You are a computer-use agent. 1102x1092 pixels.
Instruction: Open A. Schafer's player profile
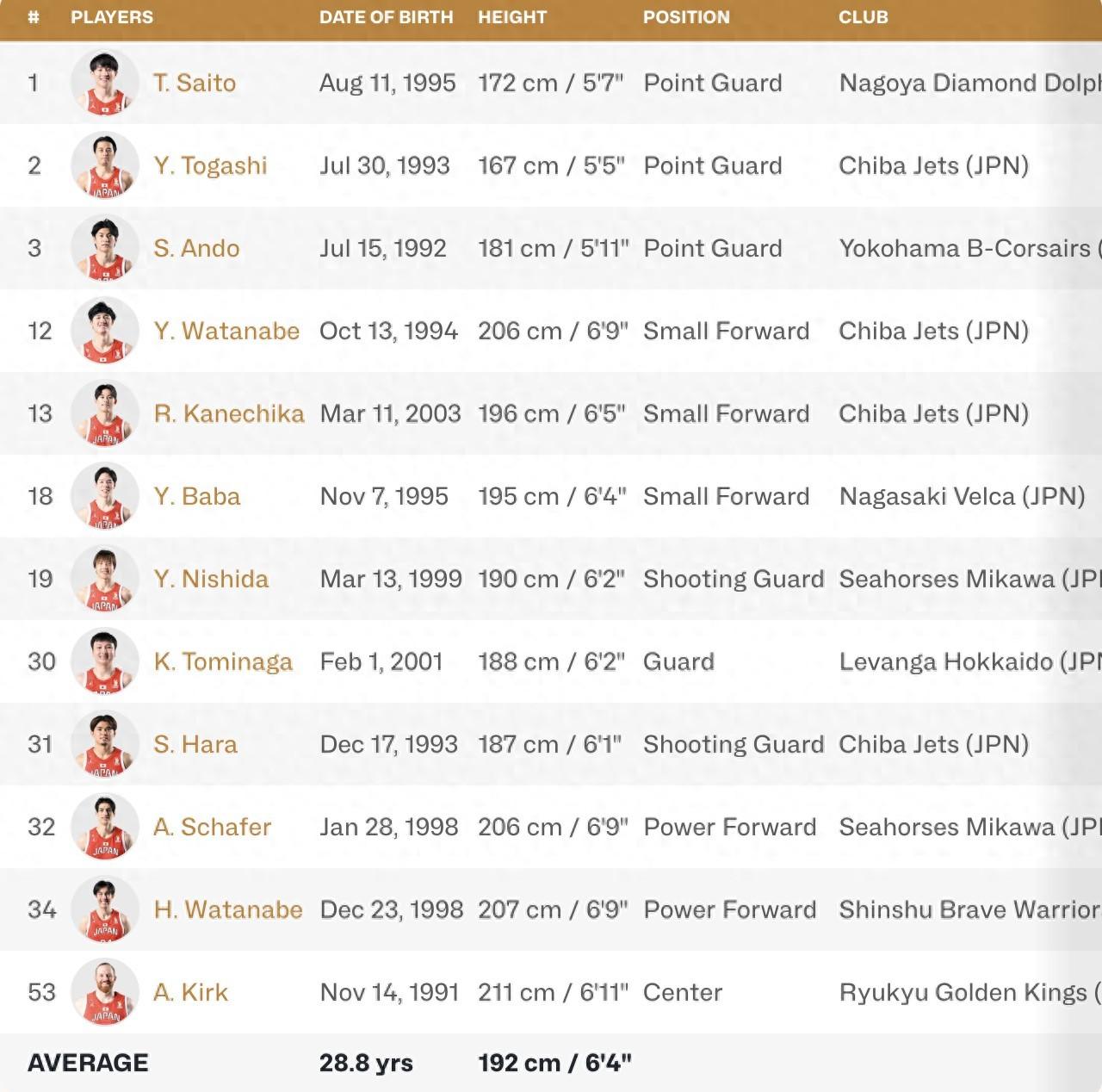coord(212,827)
